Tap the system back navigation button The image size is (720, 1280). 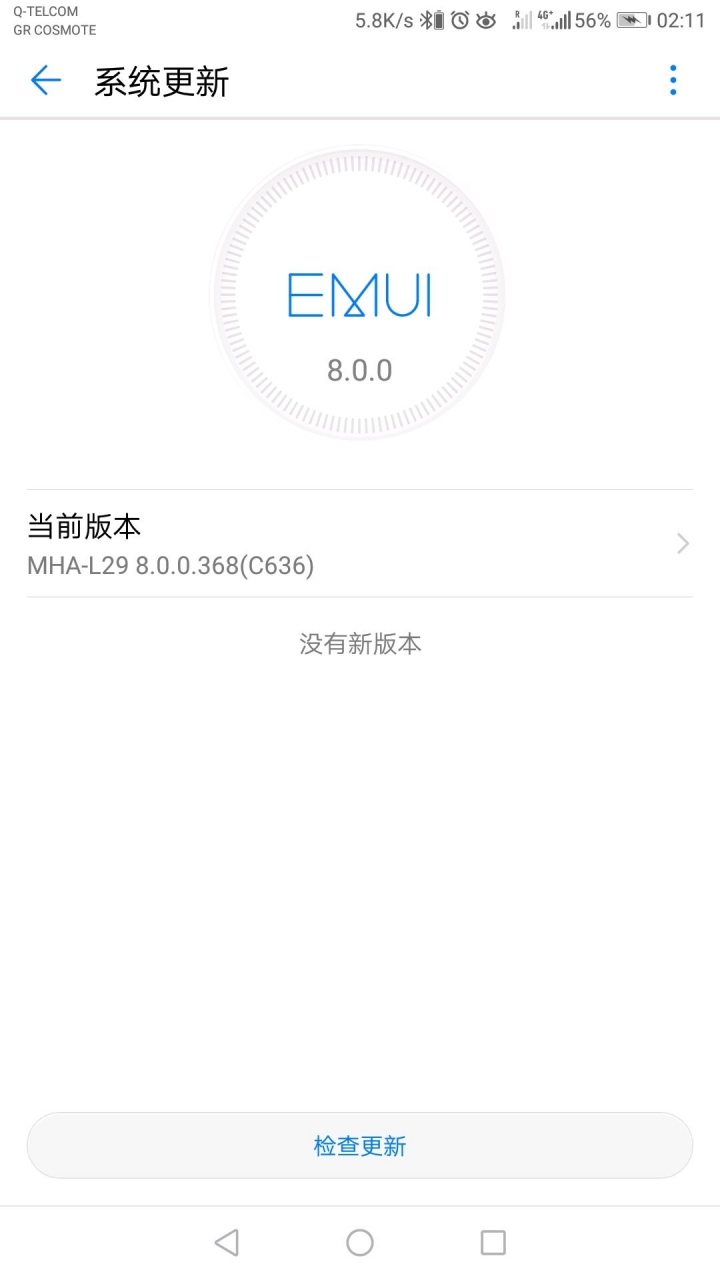[226, 1243]
